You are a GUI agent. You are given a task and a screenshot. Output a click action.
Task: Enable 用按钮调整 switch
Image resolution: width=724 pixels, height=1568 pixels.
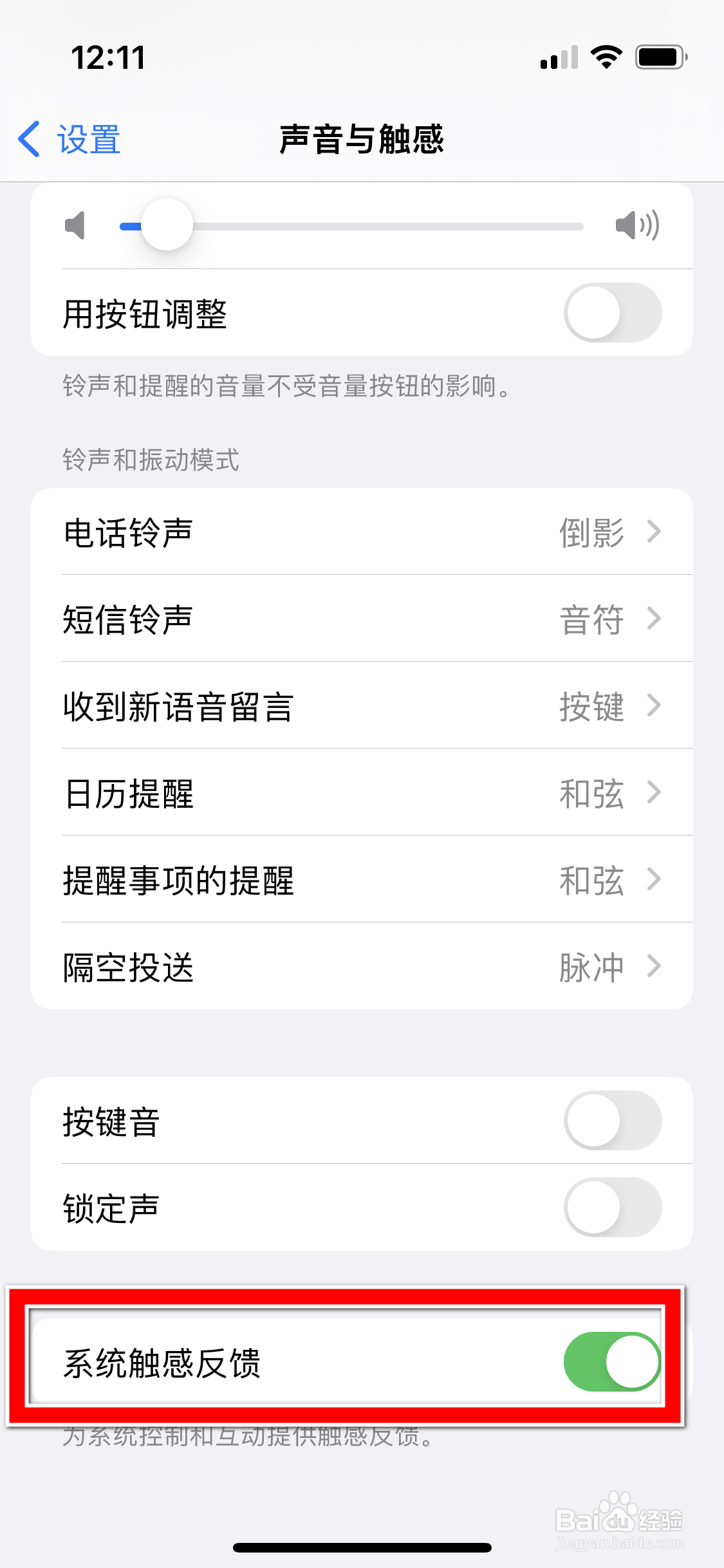pos(613,312)
